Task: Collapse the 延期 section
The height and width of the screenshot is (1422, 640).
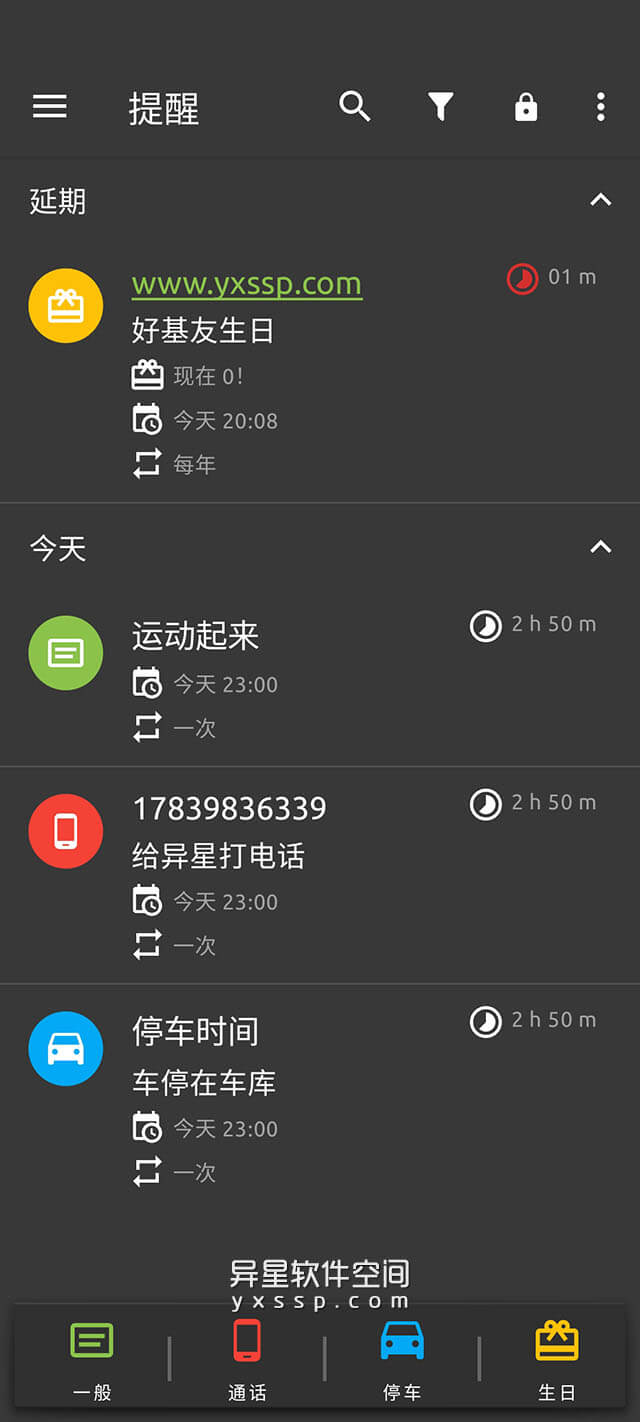Action: [x=600, y=200]
